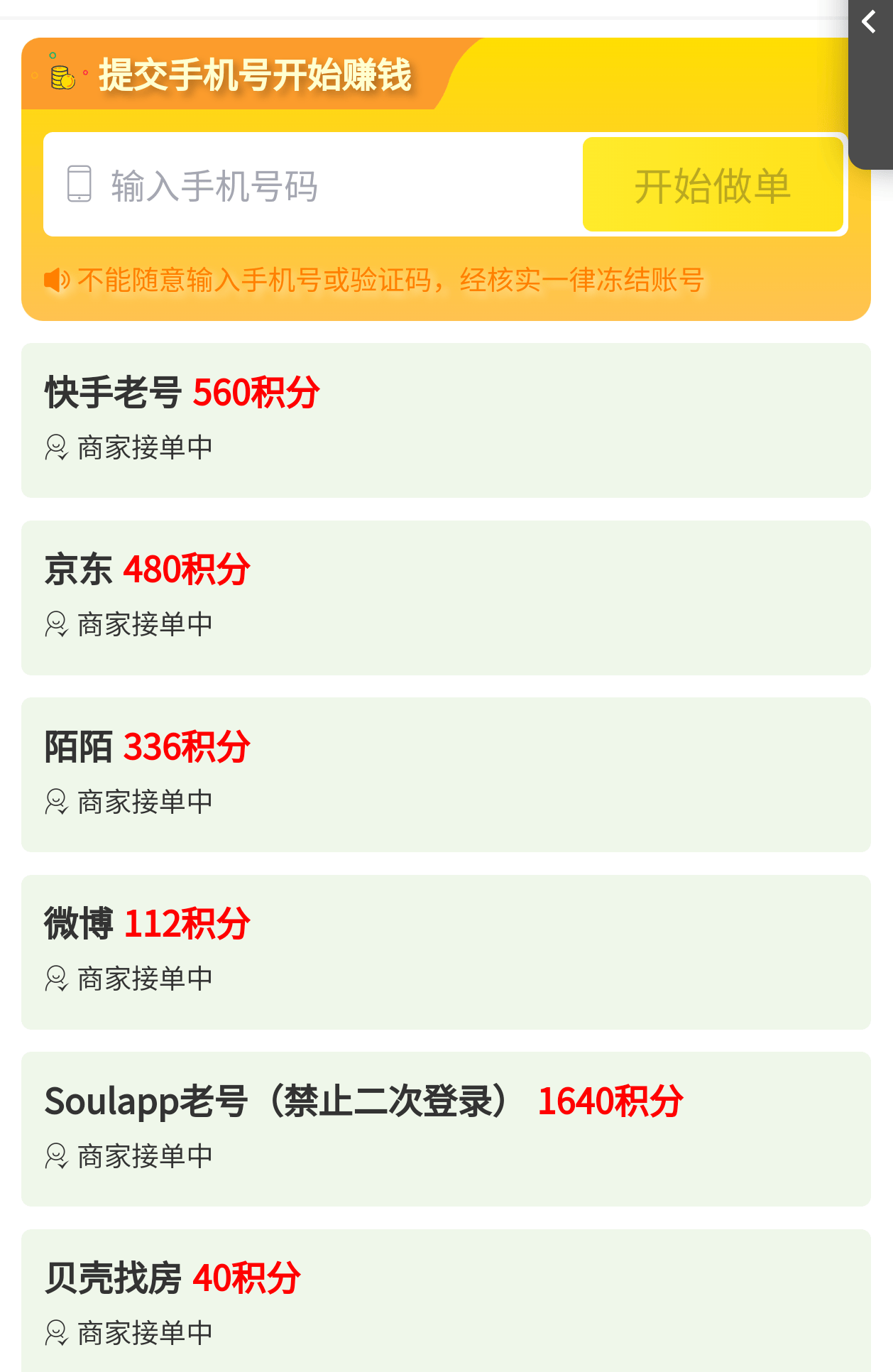This screenshot has width=893, height=1372.
Task: Collapse the panel using the top-right chevron
Action: [870, 21]
